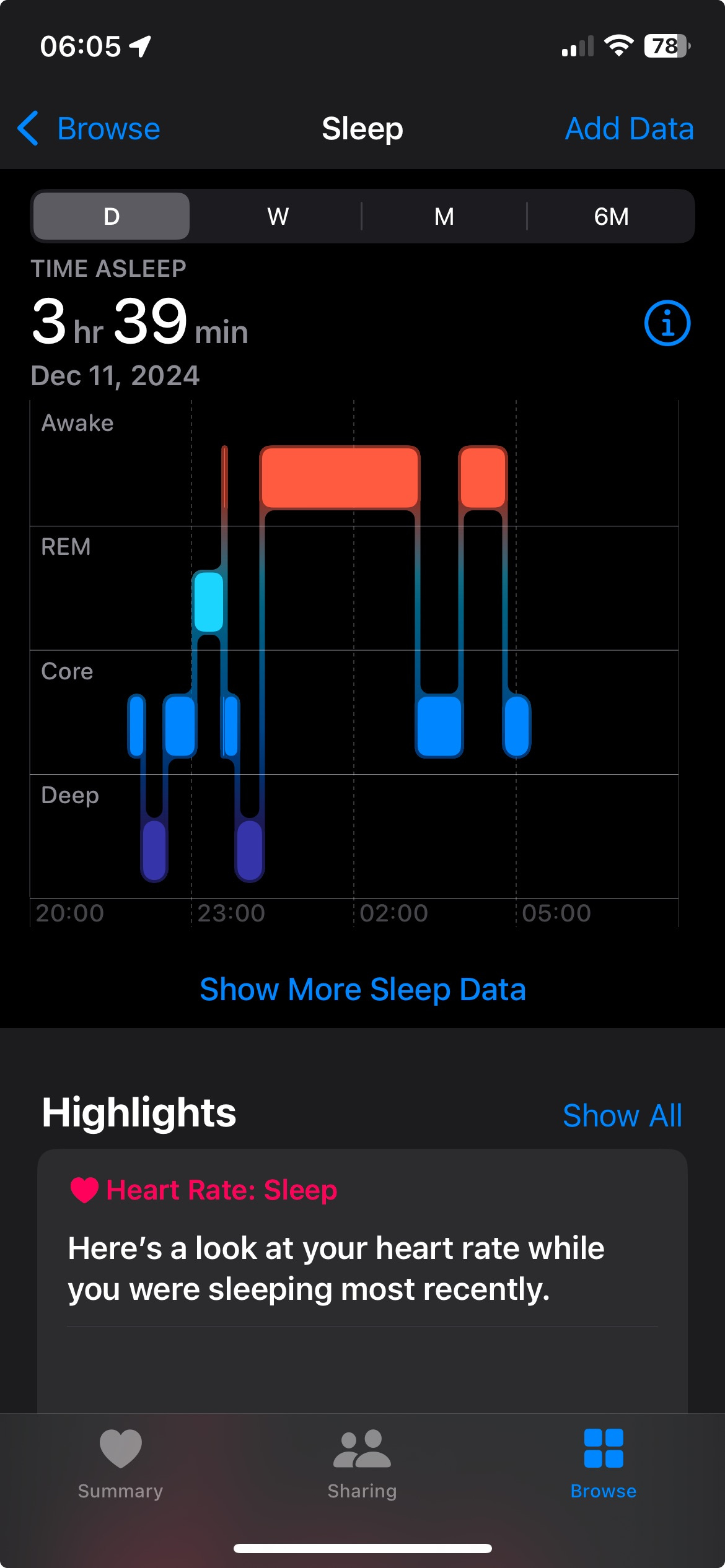725x1568 pixels.
Task: Open the Browse tab in bottom bar
Action: point(604,1465)
